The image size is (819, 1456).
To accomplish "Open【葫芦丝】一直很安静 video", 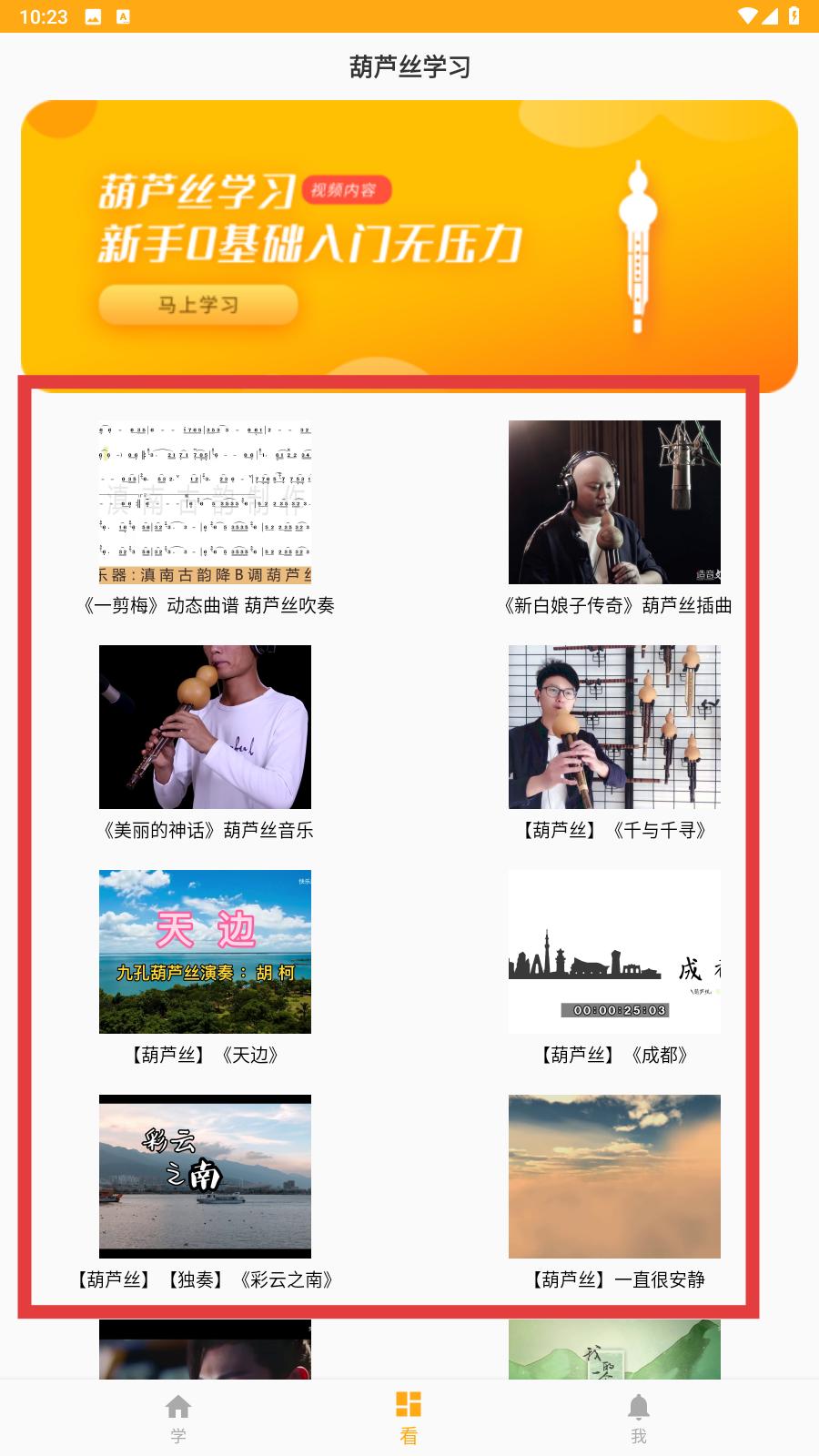I will pyautogui.click(x=614, y=1177).
